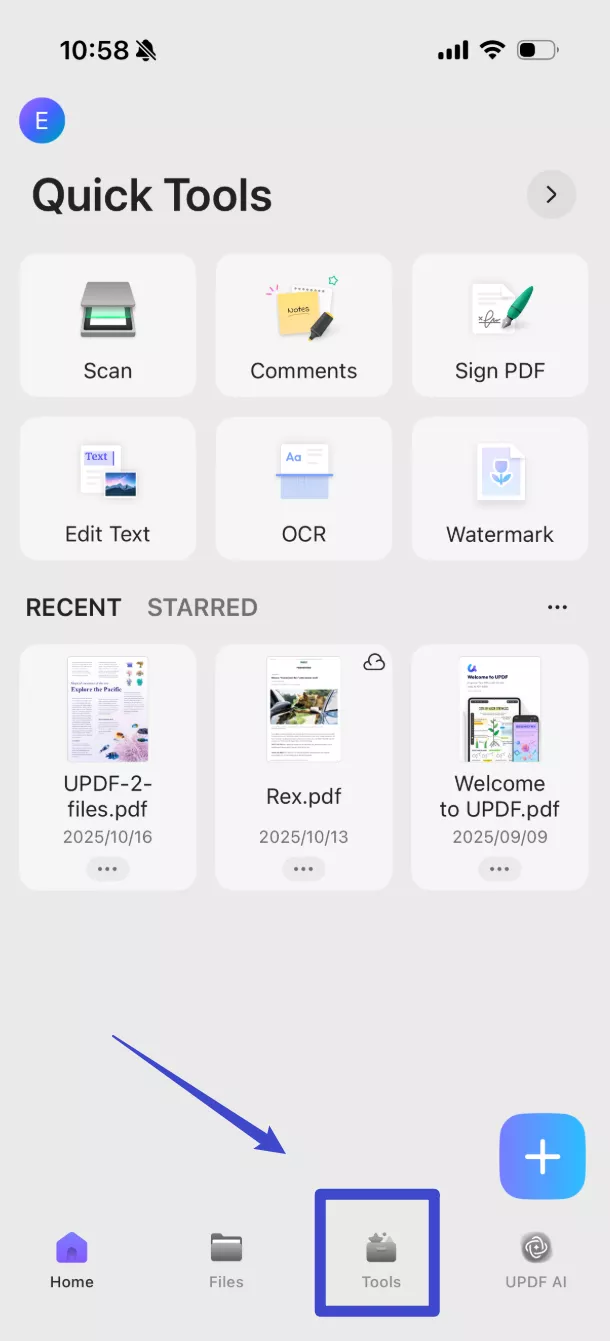Tap more options under Welcome to UPDF.pdf

(x=499, y=869)
